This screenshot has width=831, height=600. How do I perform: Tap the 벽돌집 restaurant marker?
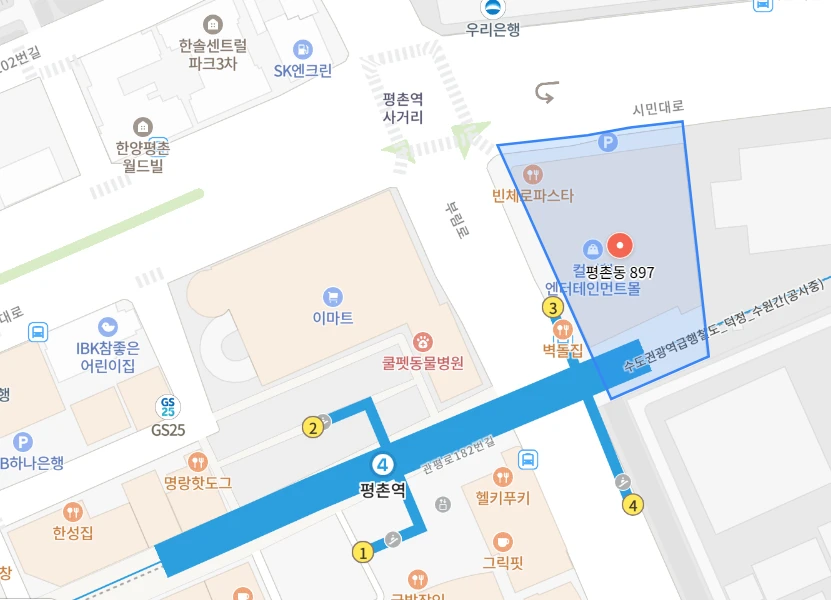(562, 329)
